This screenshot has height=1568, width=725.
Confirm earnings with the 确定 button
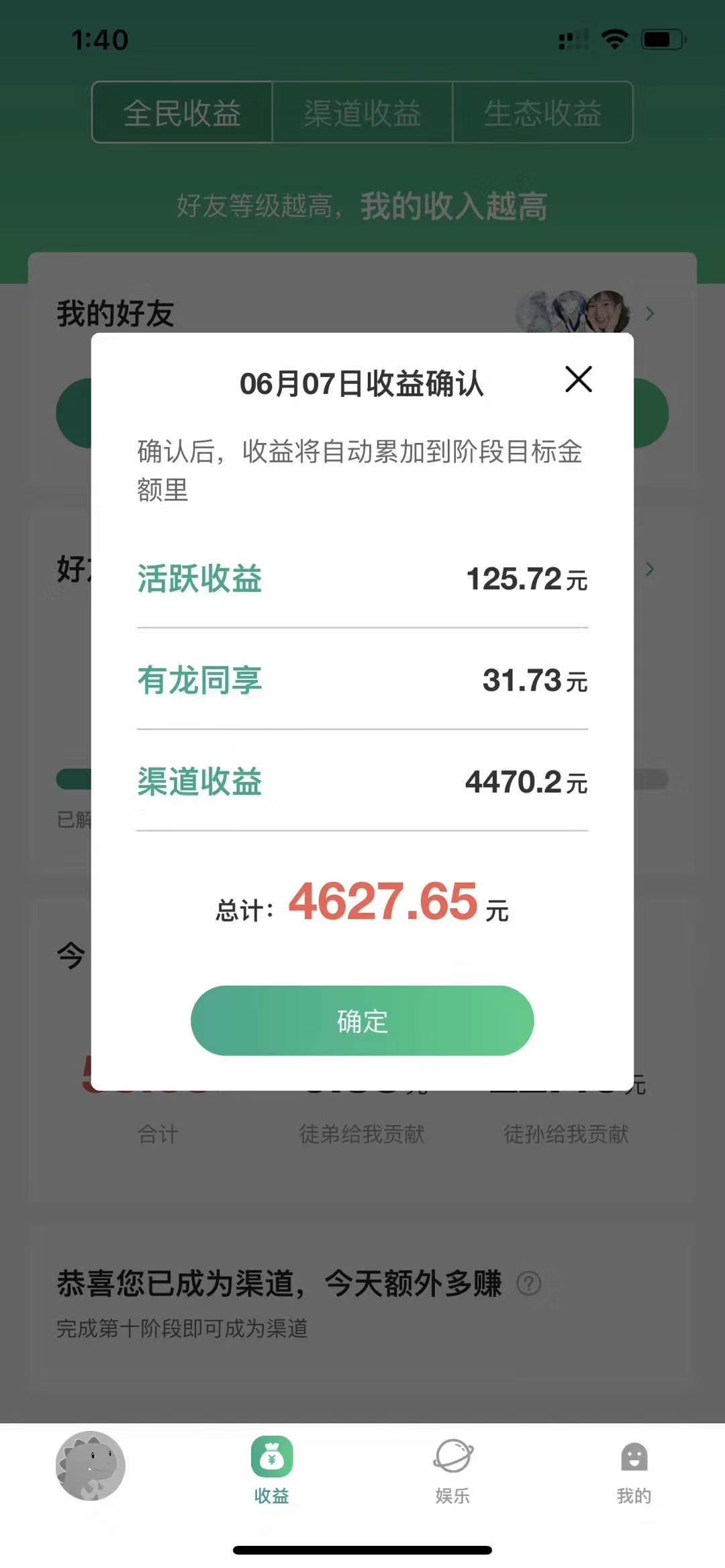[362, 1020]
